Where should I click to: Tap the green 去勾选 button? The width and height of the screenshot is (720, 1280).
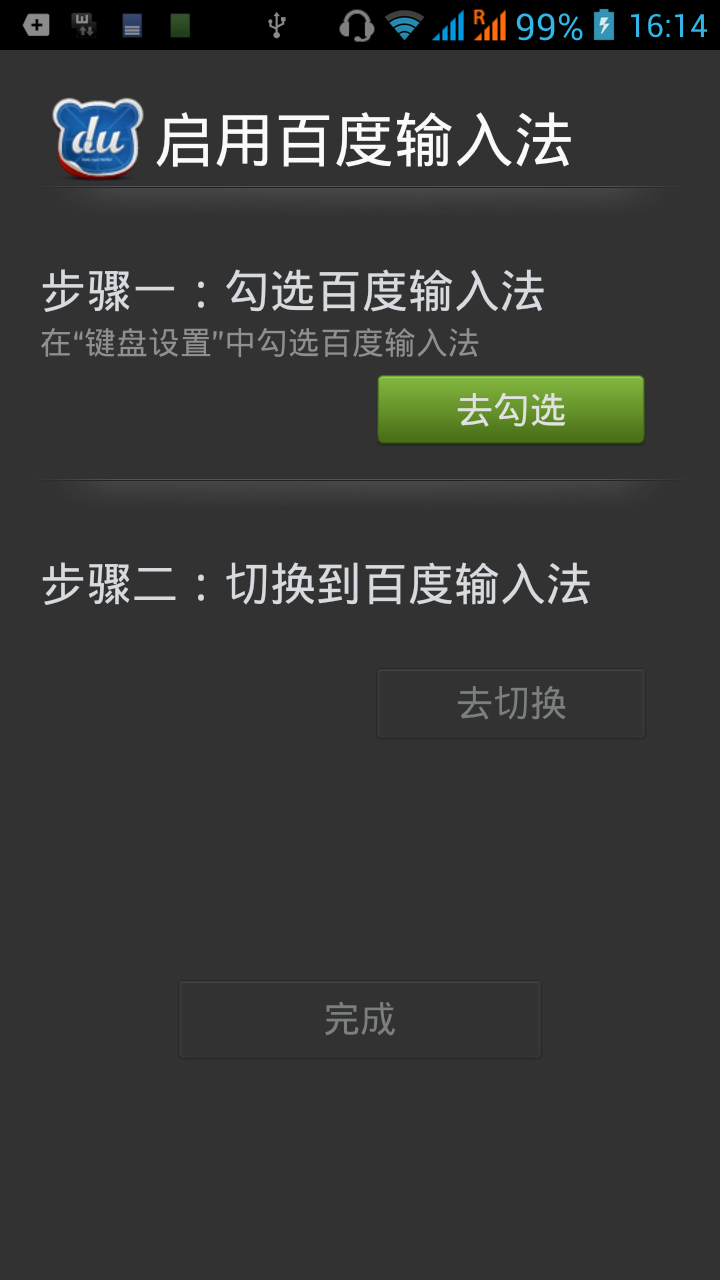coord(511,410)
